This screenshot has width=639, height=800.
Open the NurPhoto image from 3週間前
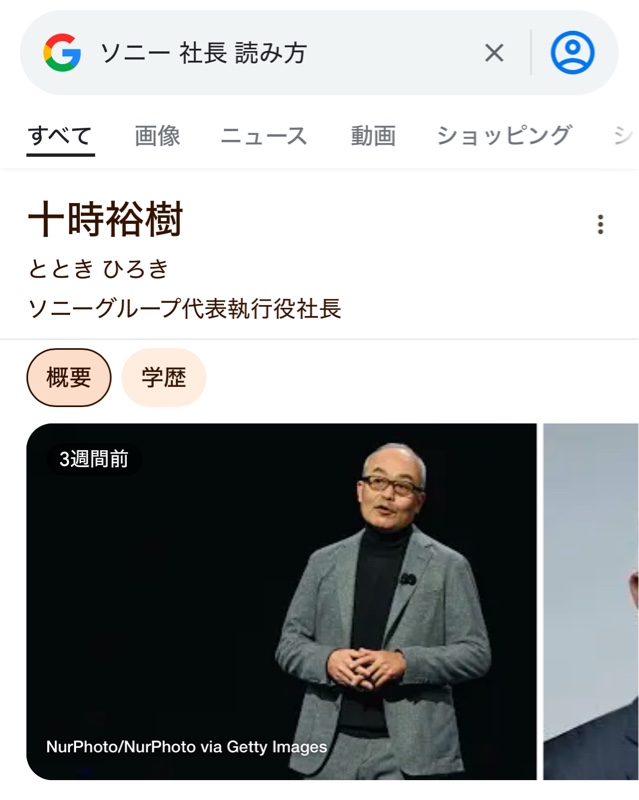coord(281,600)
